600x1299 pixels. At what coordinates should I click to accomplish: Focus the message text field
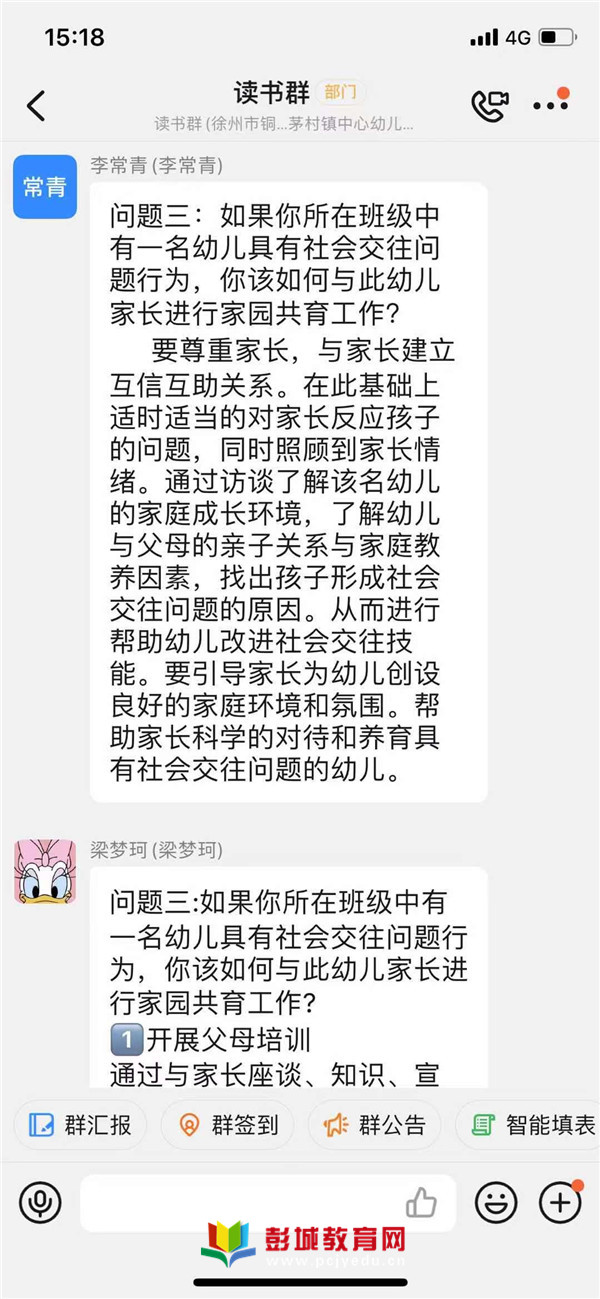point(240,1202)
